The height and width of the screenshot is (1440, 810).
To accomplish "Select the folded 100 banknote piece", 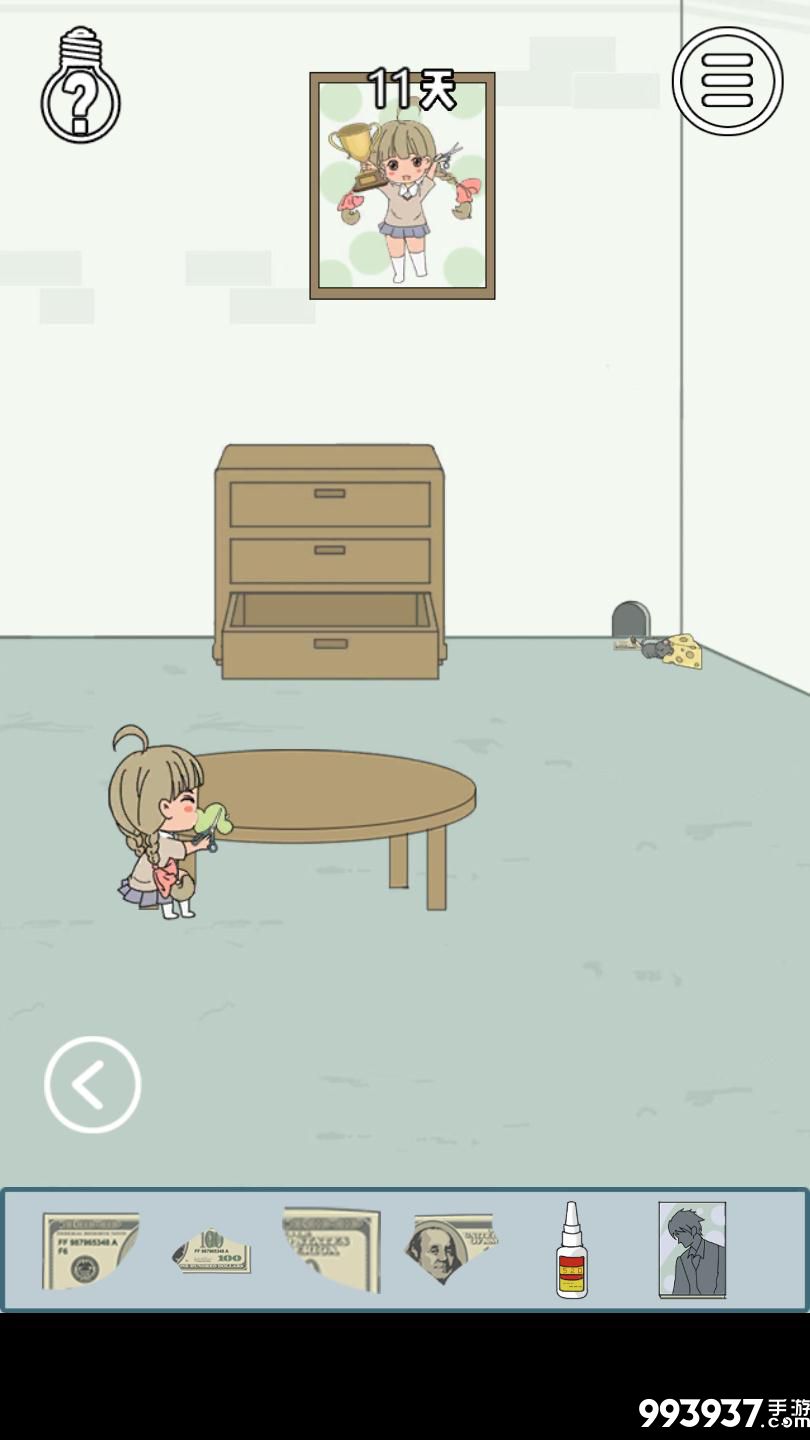I will 212,1253.
